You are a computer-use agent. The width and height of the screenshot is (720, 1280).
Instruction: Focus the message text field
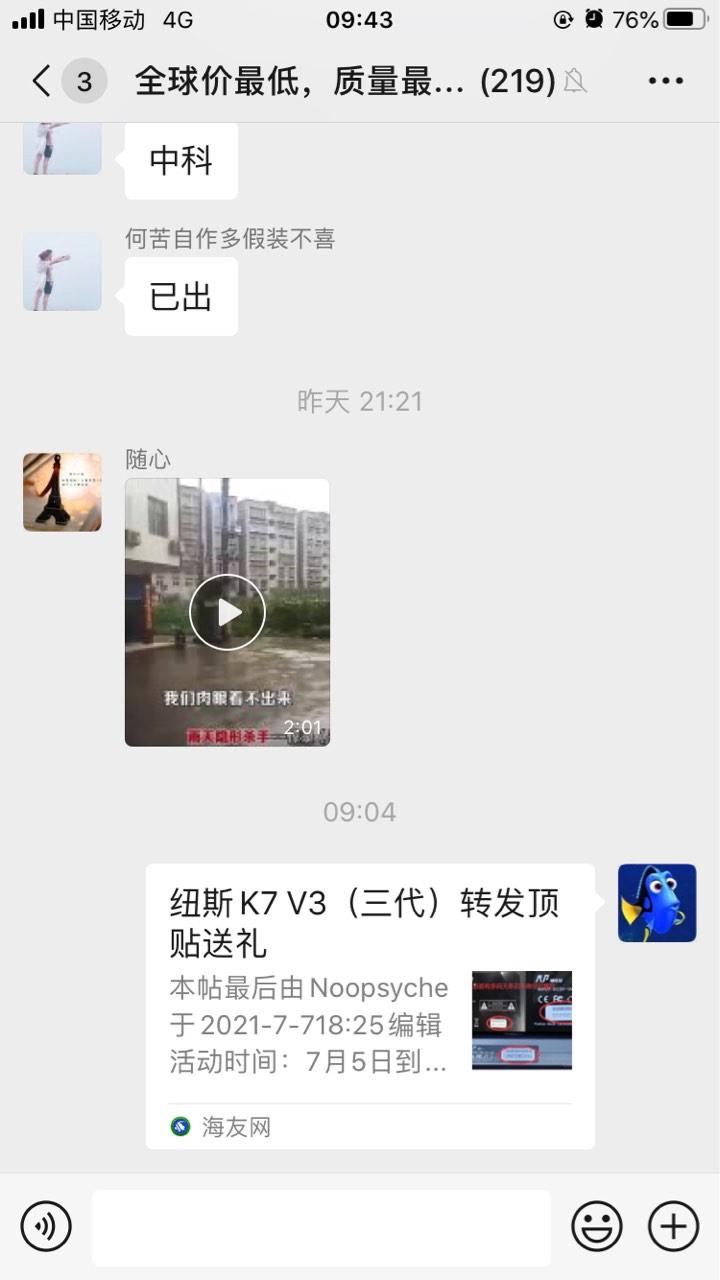[321, 1227]
